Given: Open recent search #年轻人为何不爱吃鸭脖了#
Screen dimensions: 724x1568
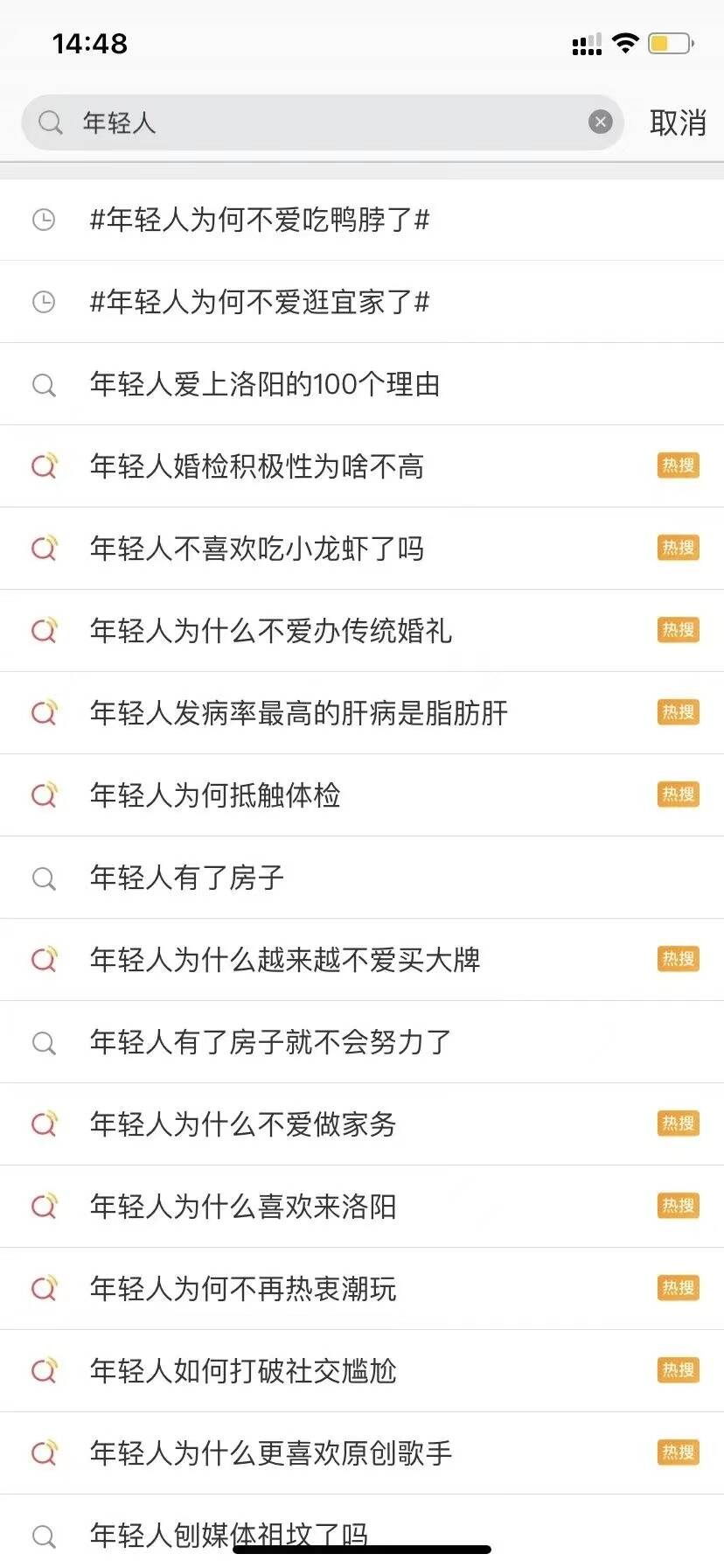Looking at the screenshot, I should click(260, 220).
